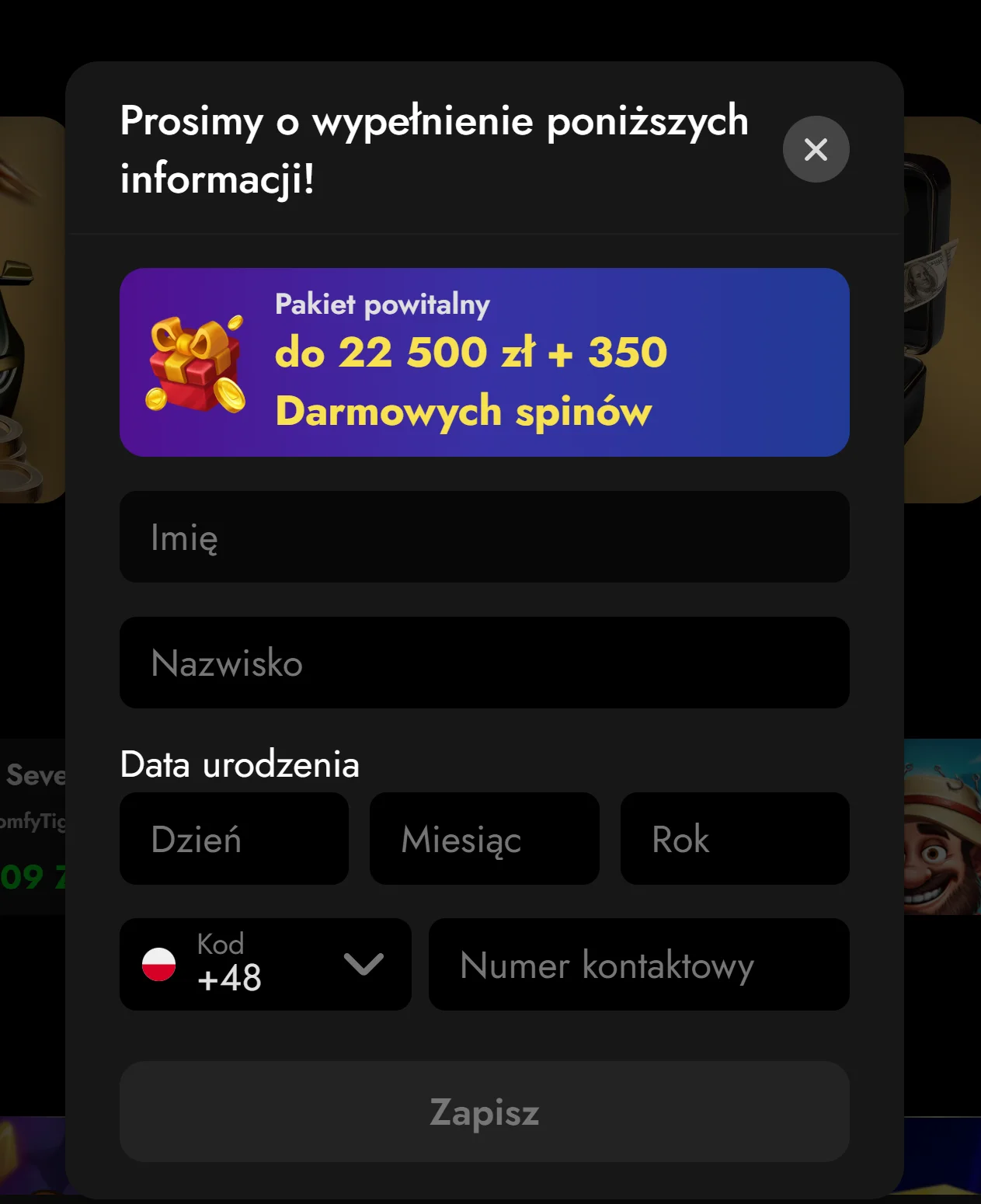Enter the Numer kontaktowy field
Viewport: 981px width, 1204px height.
click(638, 964)
